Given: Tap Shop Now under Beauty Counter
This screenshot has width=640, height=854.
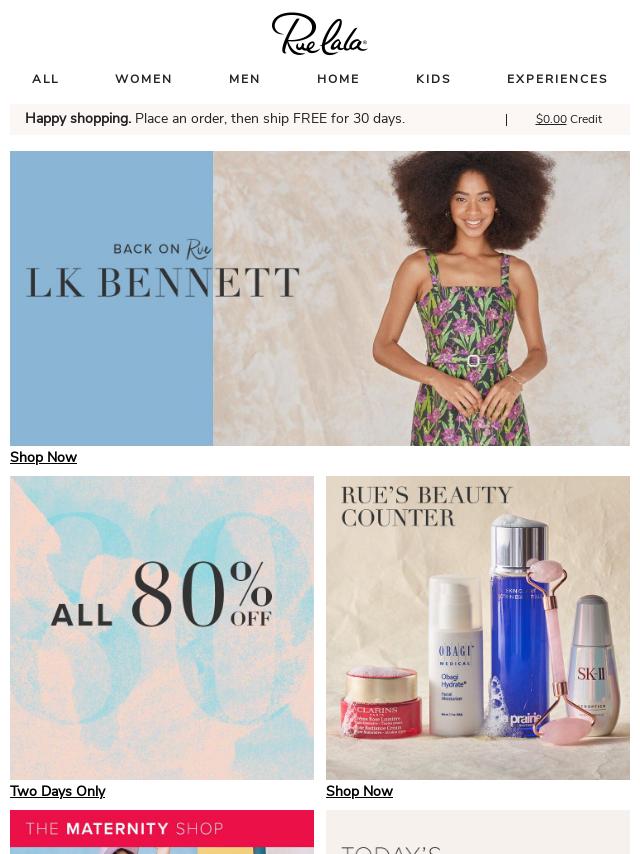Looking at the screenshot, I should [x=359, y=791].
